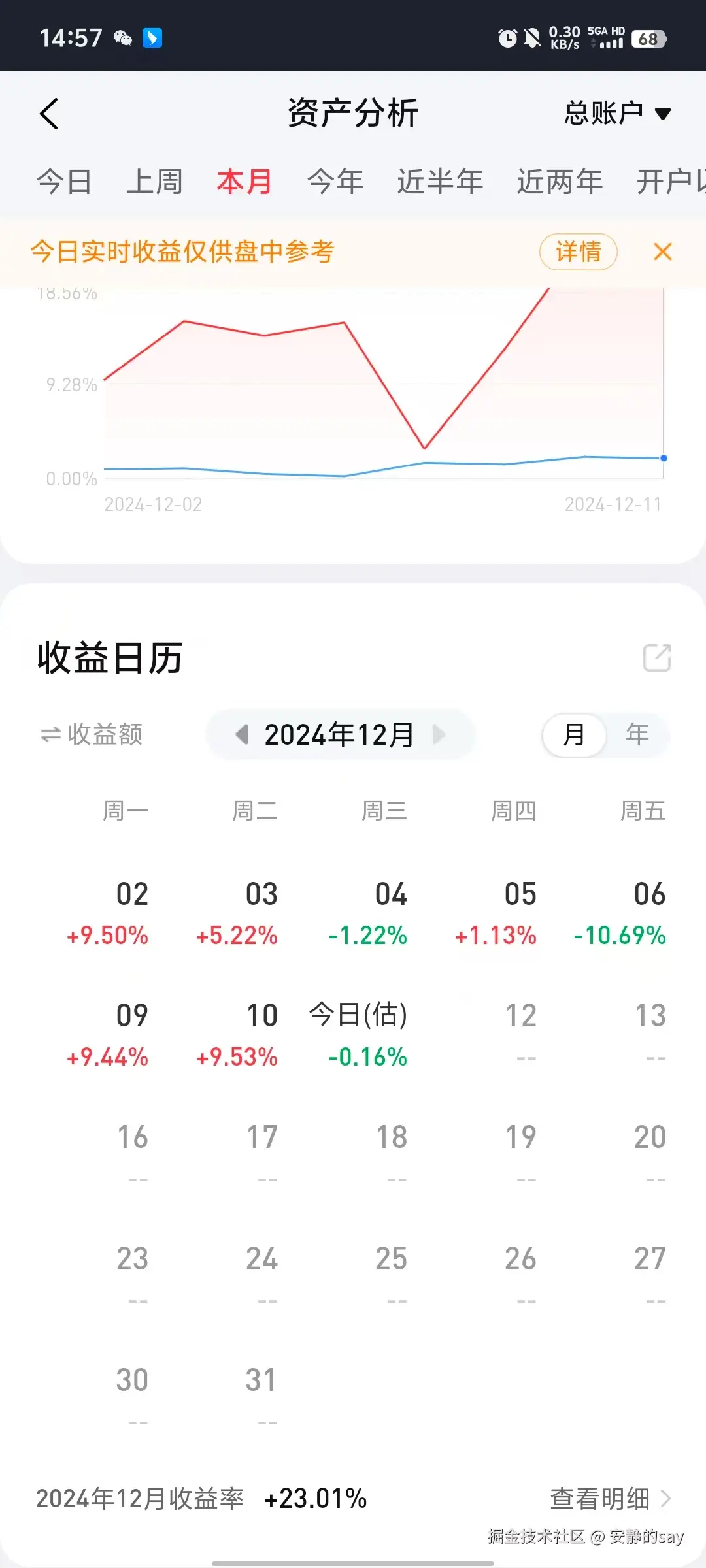Viewport: 706px width, 1568px height.
Task: Select the 近半年 time range tab
Action: 441,181
